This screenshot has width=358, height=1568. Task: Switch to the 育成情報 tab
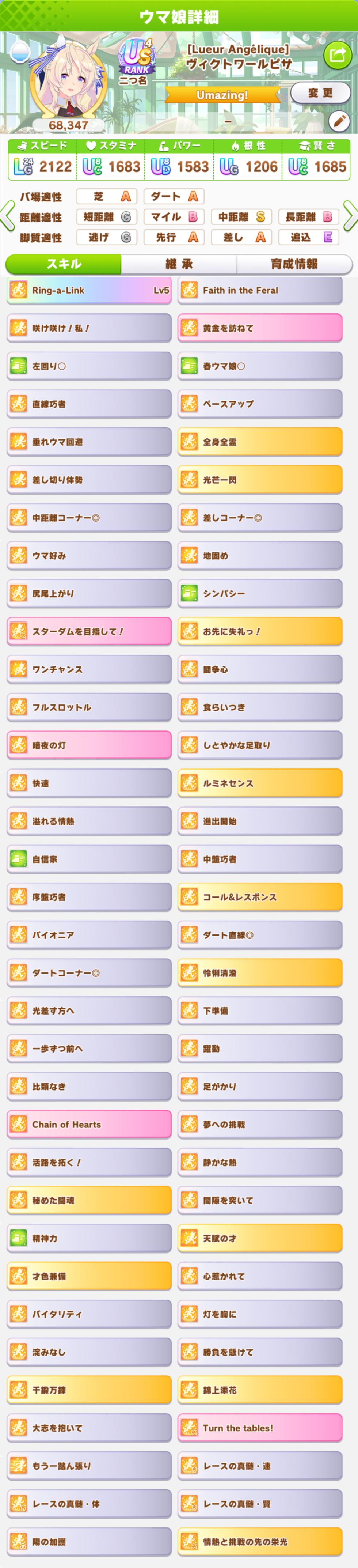[x=294, y=264]
